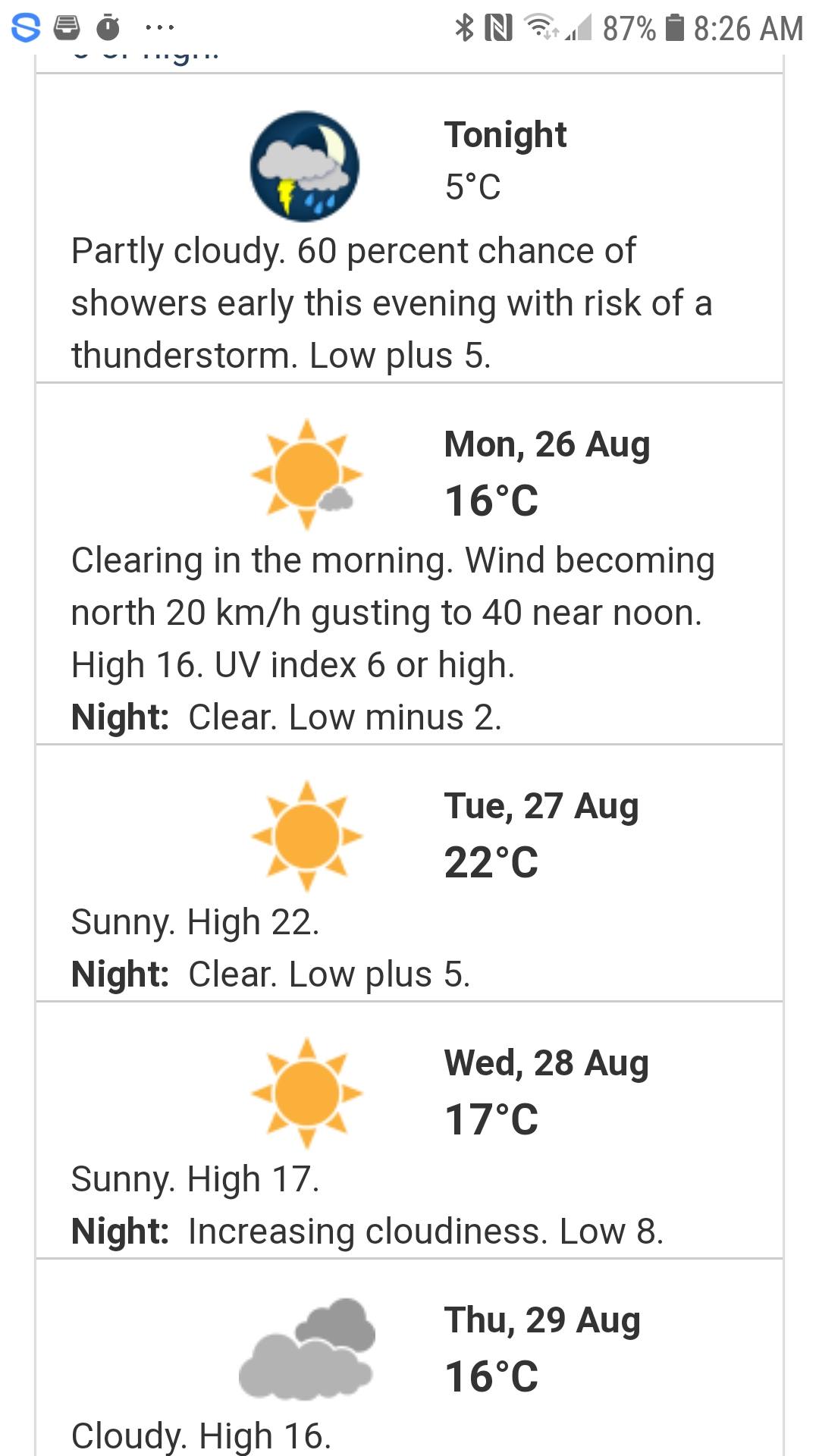View the Wed, 28 Aug forecast row
This screenshot has height=1456, width=819.
click(409, 1130)
